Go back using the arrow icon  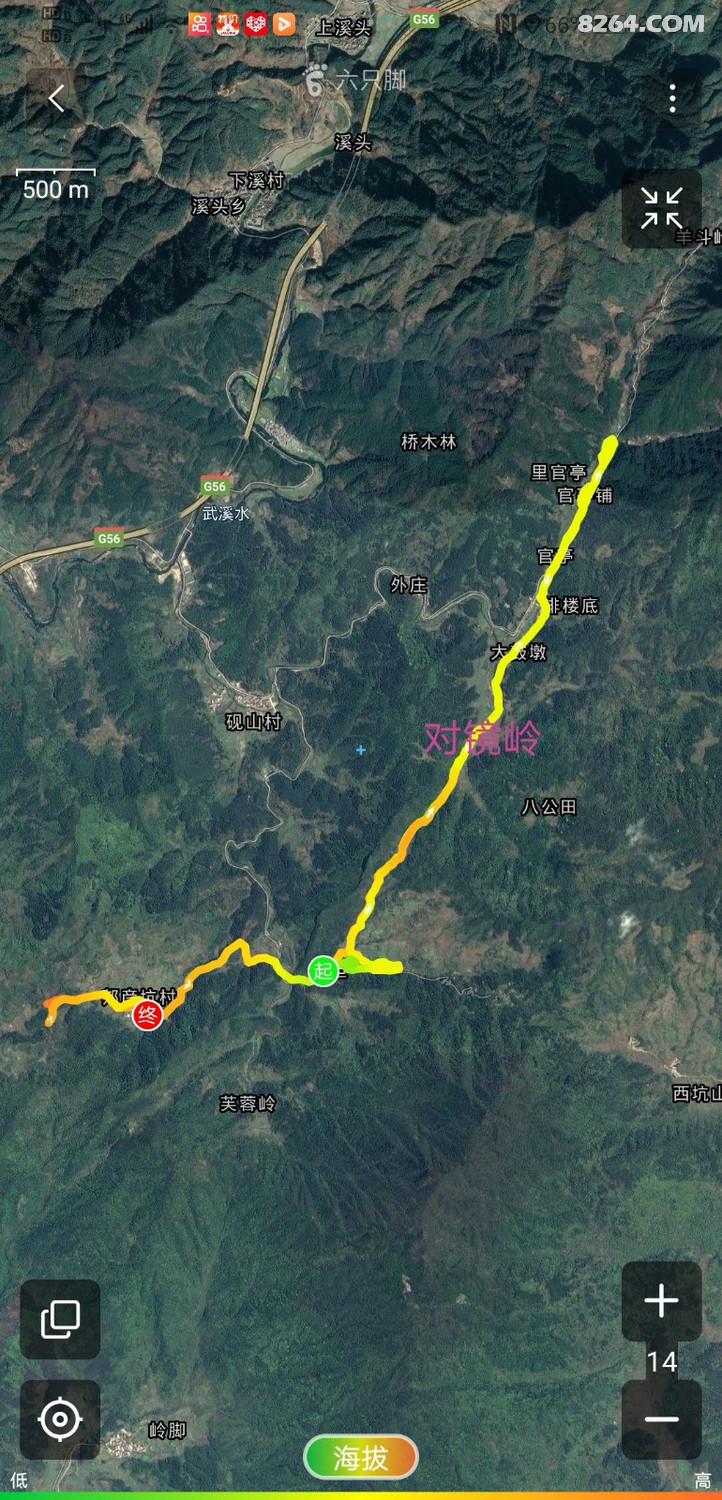(x=56, y=99)
